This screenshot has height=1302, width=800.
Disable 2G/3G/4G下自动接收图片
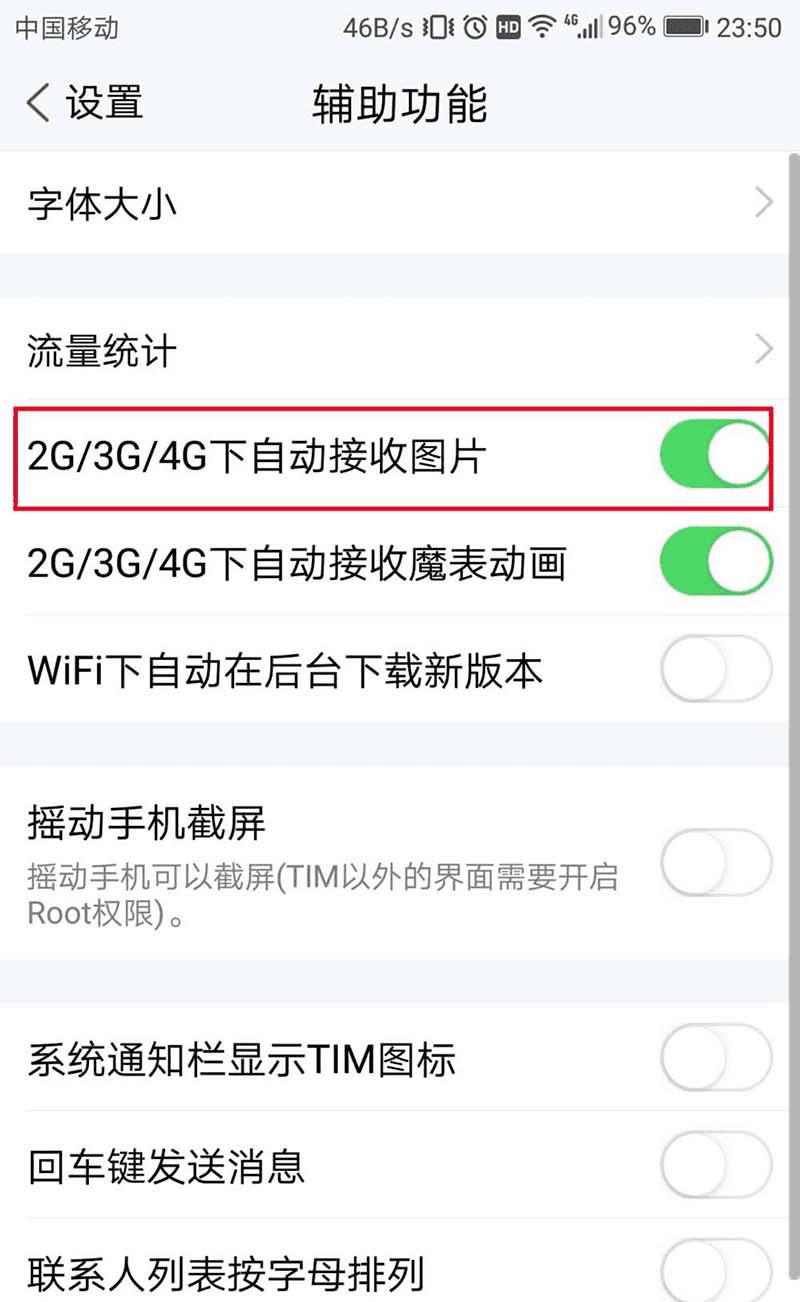715,456
